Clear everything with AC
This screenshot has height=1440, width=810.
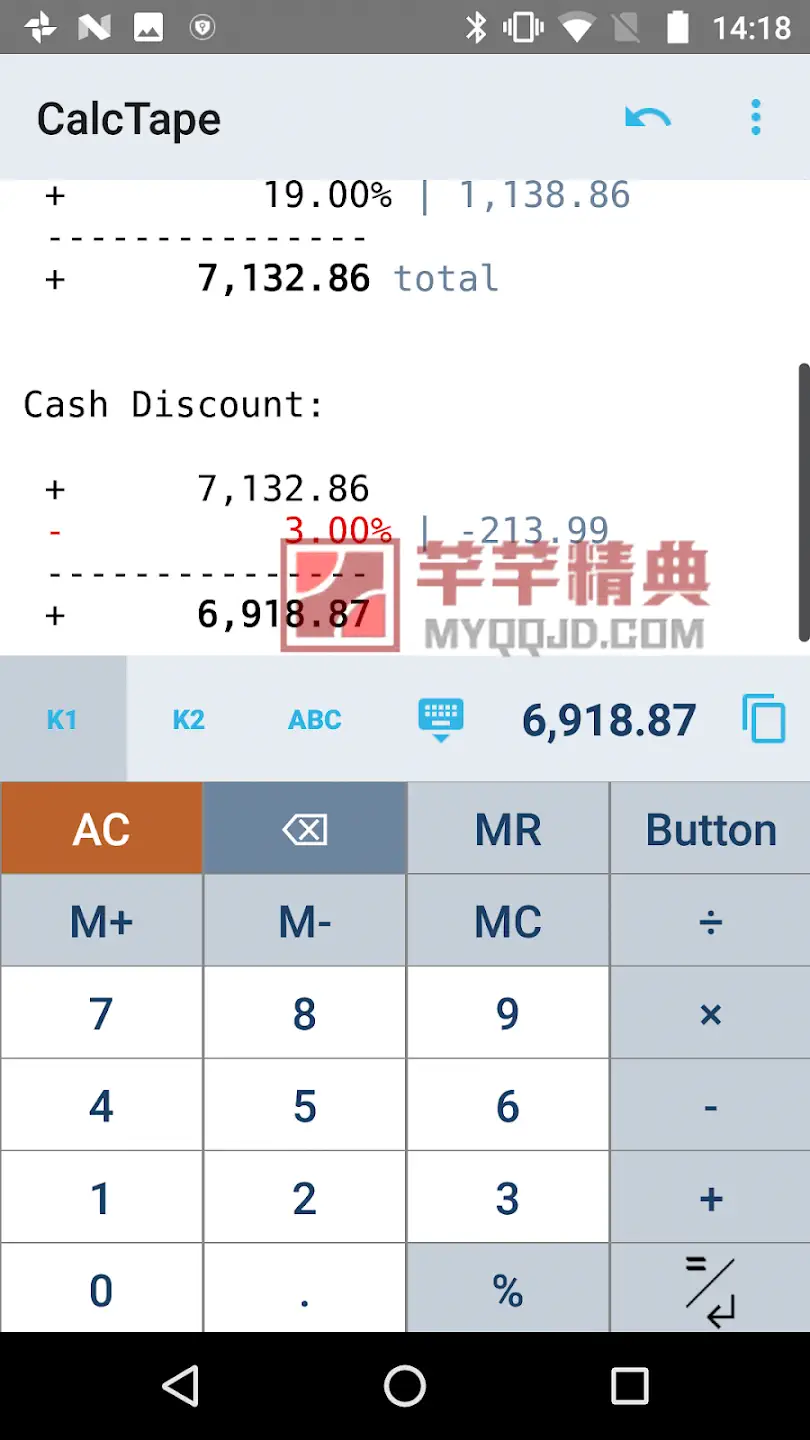click(101, 829)
